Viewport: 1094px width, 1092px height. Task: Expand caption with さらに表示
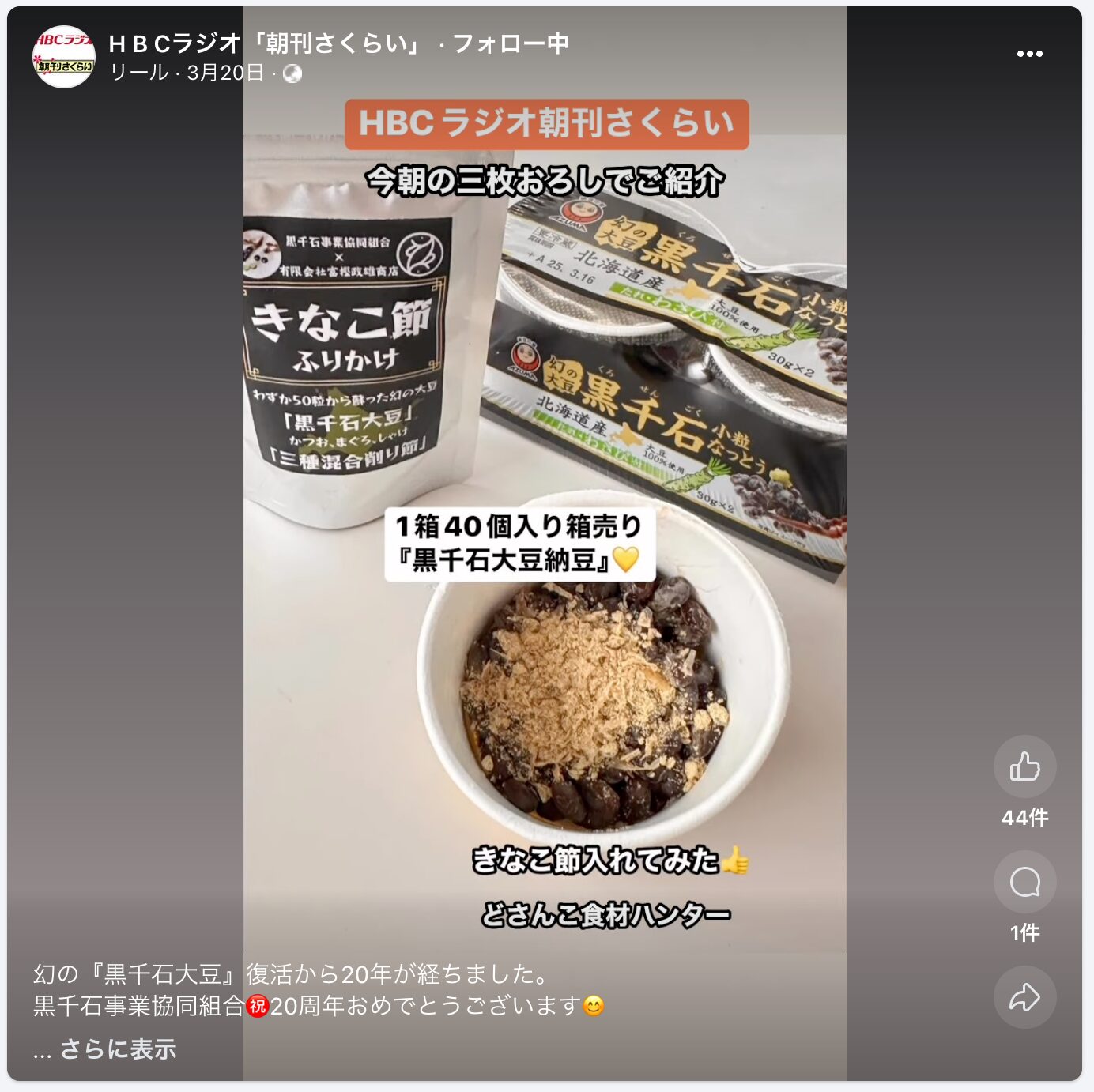[118, 1049]
